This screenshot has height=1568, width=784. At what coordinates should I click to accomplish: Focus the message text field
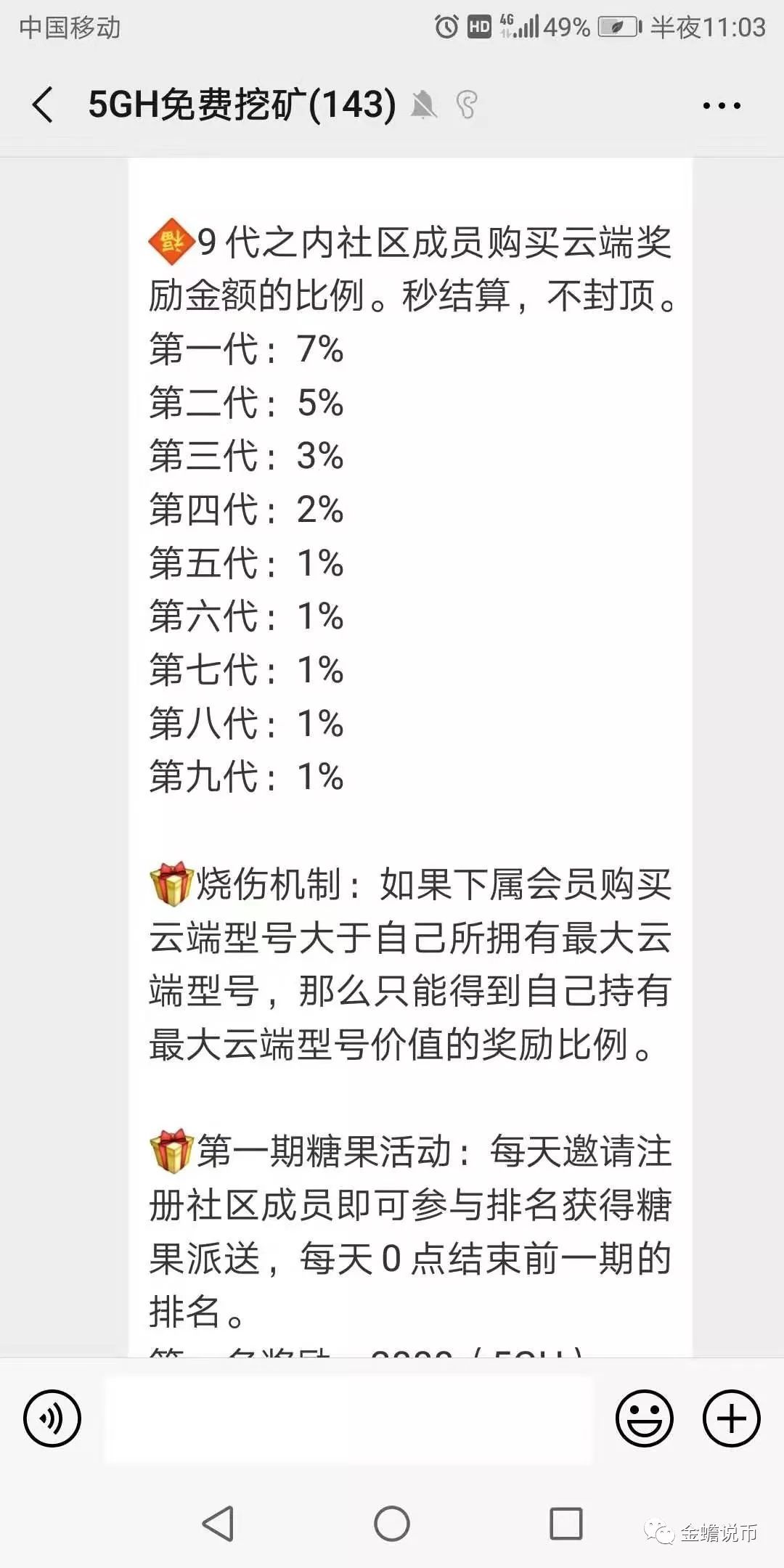[348, 1419]
